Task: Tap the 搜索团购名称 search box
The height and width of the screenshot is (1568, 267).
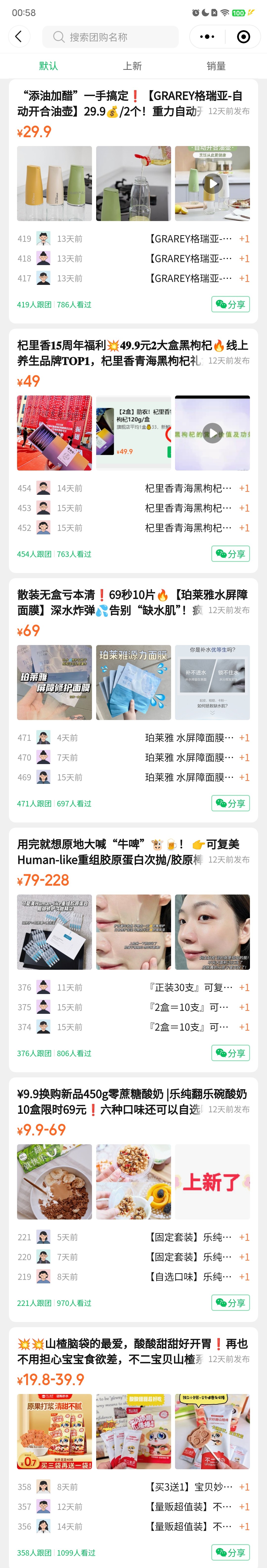Action: [110, 37]
